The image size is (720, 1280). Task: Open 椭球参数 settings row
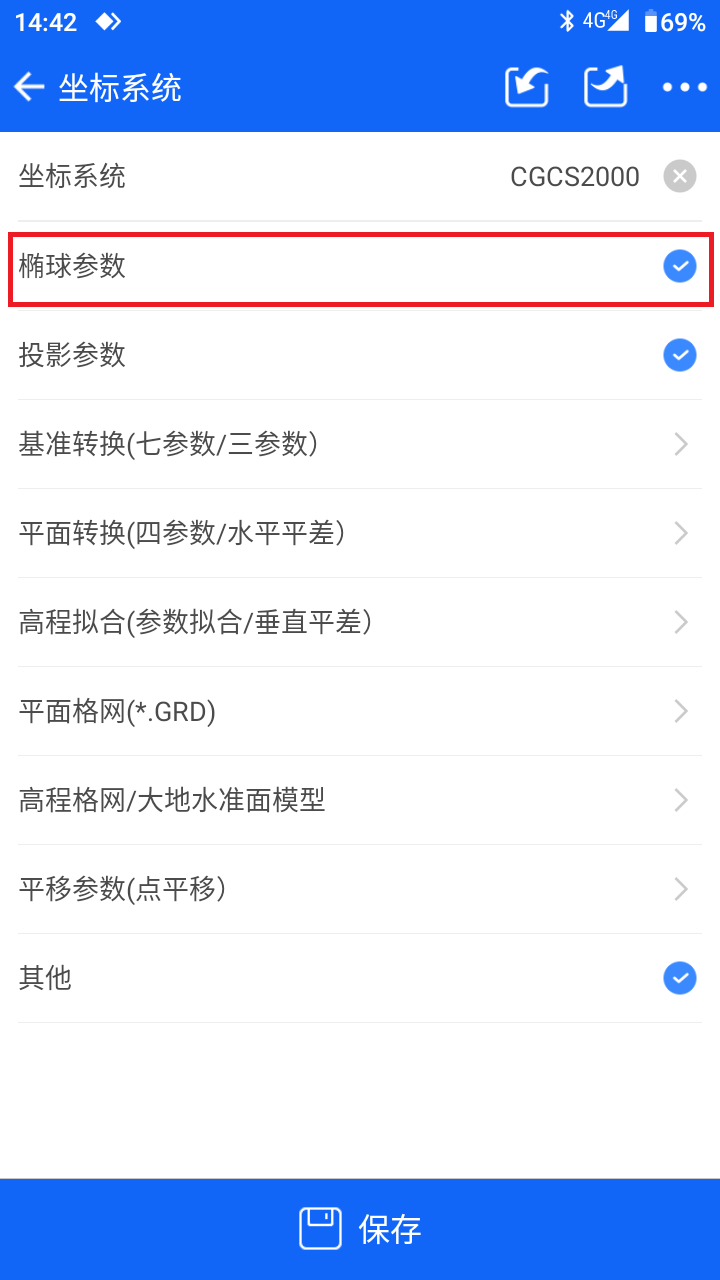(x=360, y=266)
